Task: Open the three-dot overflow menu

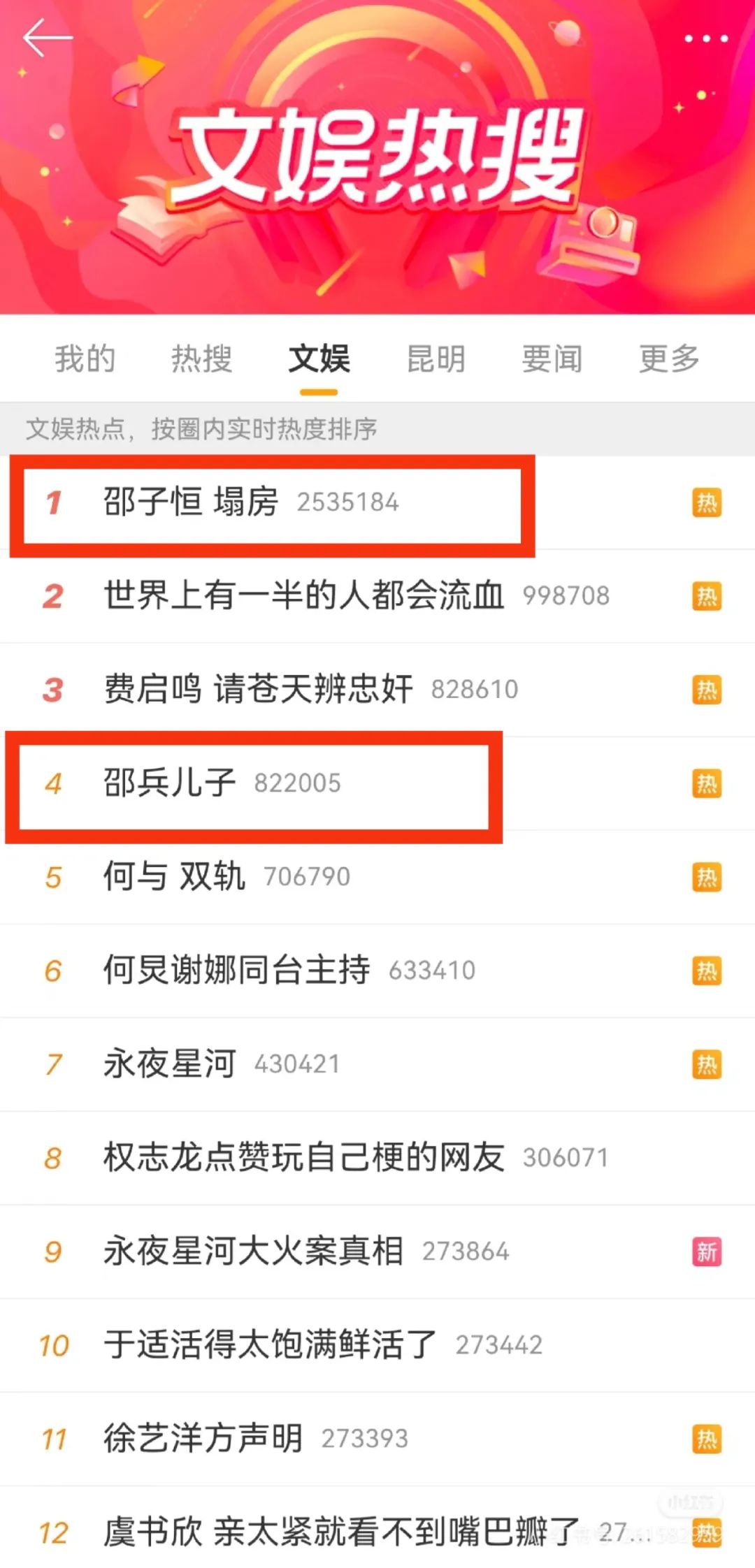Action: pos(706,38)
